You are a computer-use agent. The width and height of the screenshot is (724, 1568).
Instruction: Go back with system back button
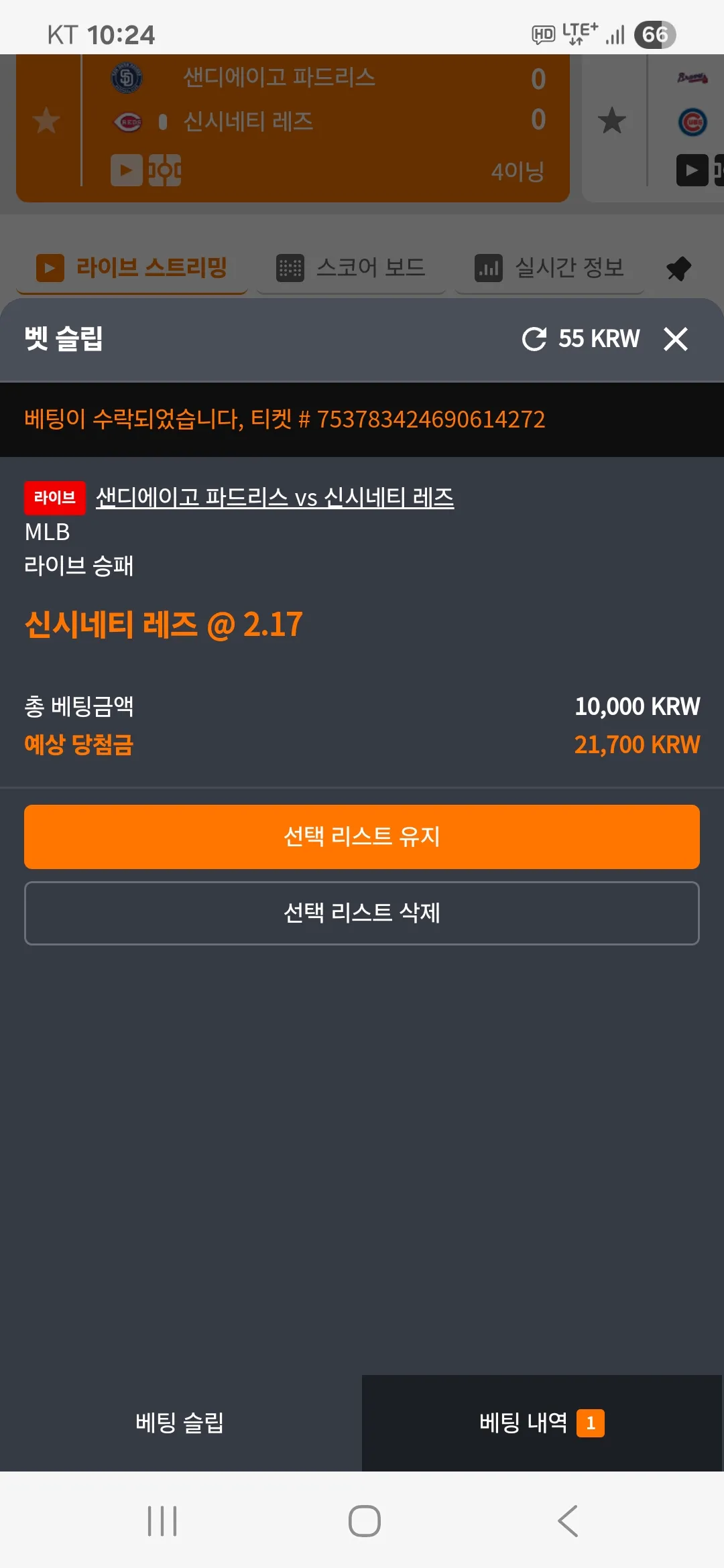point(568,1521)
